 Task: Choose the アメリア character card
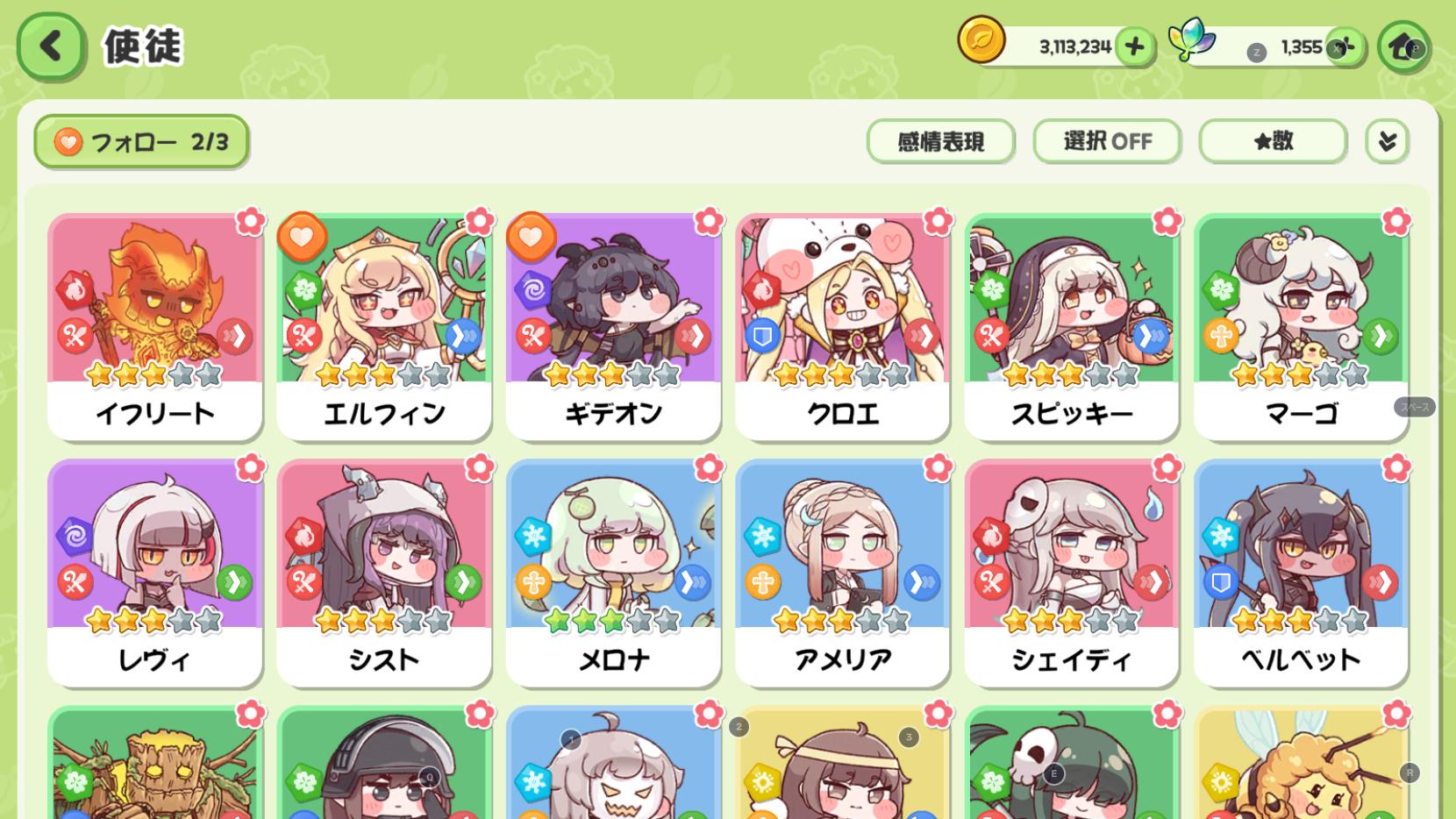(842, 572)
